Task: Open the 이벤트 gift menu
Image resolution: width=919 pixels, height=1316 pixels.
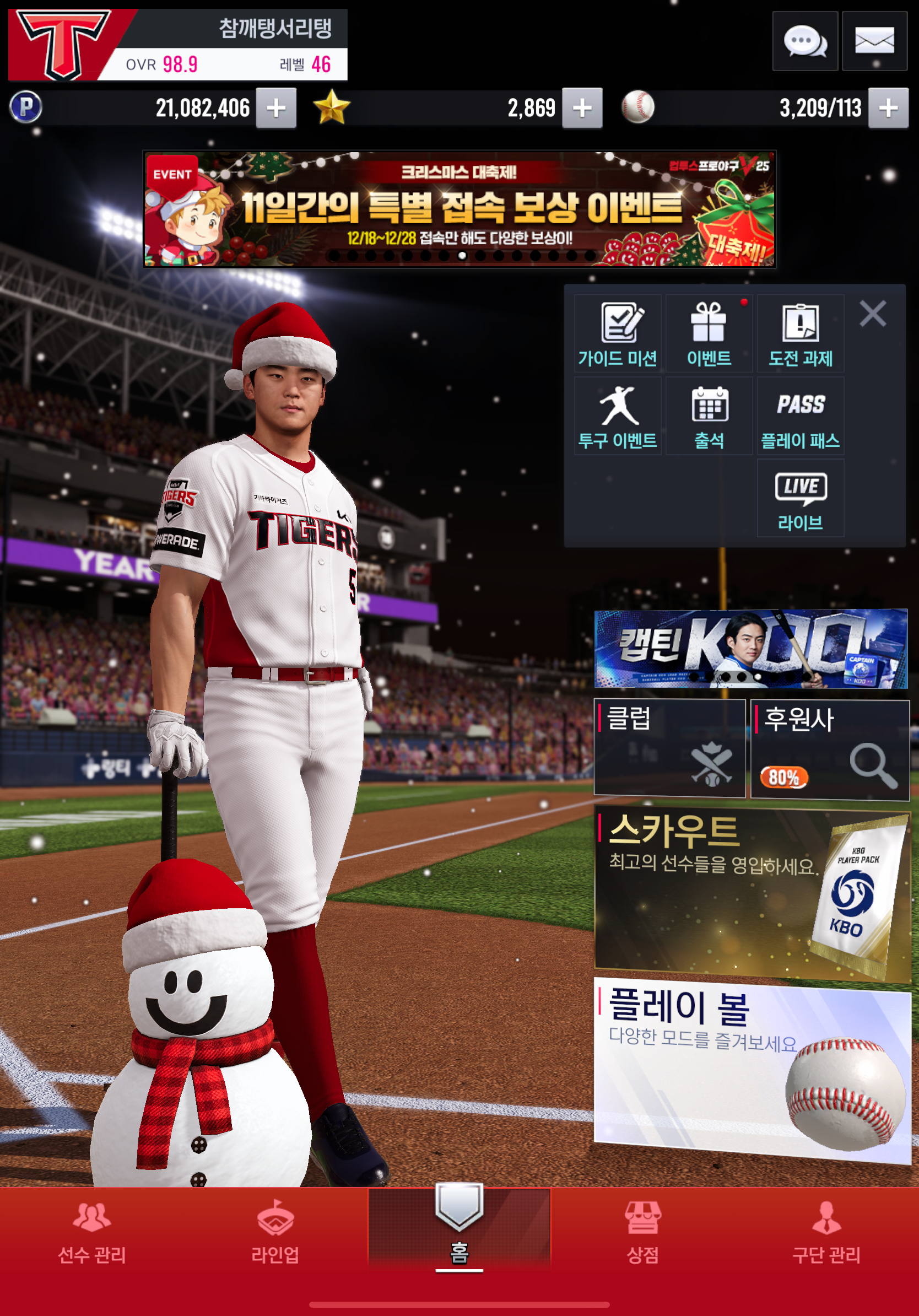Action: [709, 334]
